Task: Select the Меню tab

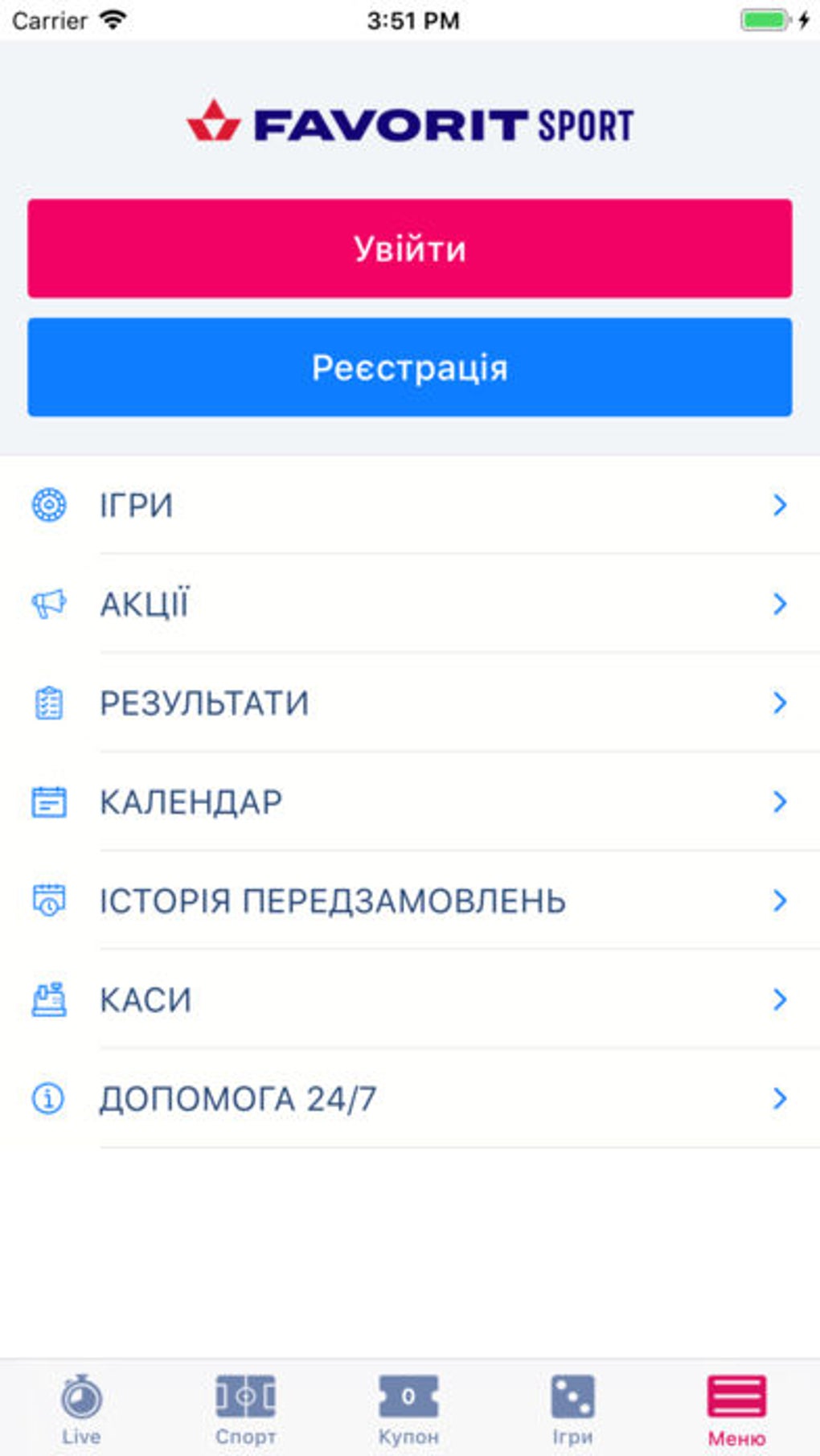Action: tap(736, 1409)
